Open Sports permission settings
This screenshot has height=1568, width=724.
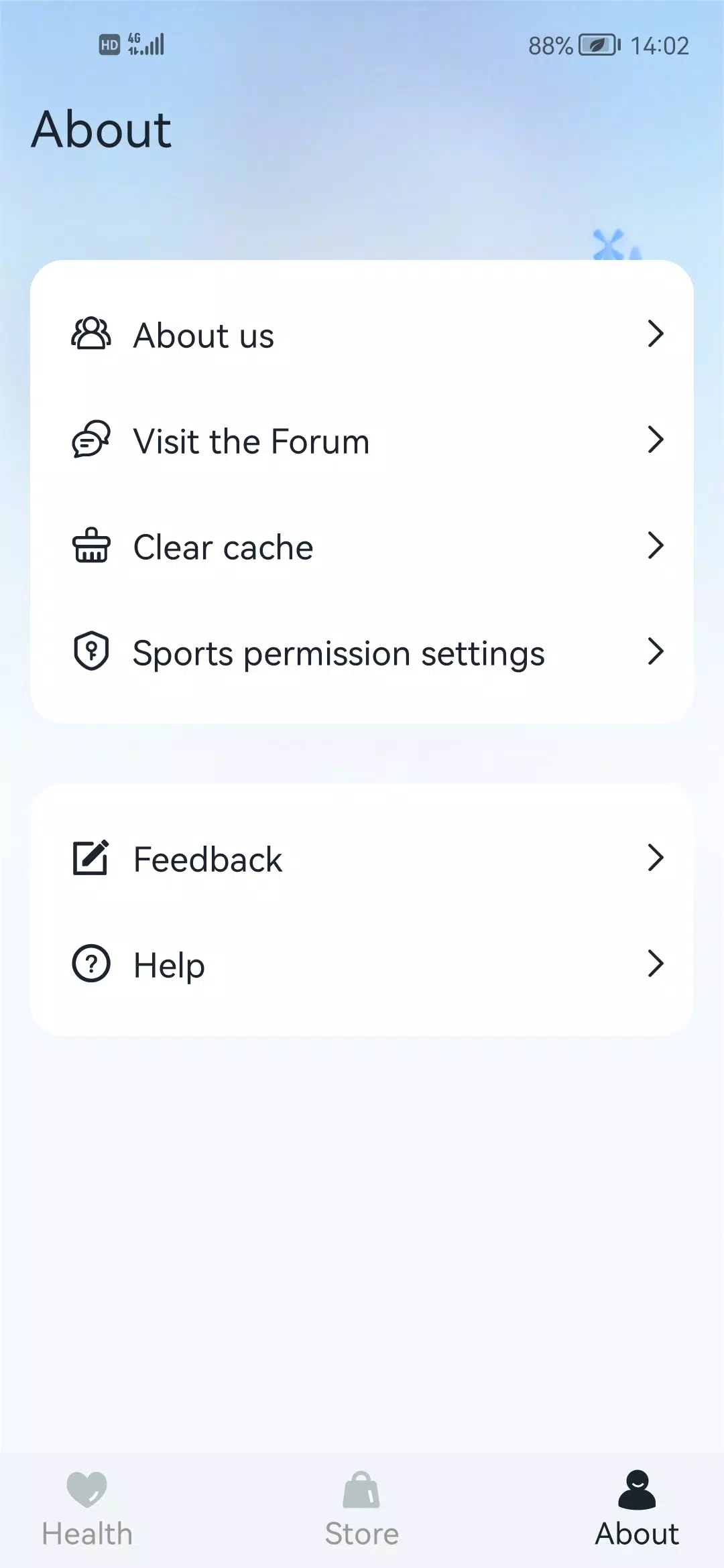tap(362, 652)
